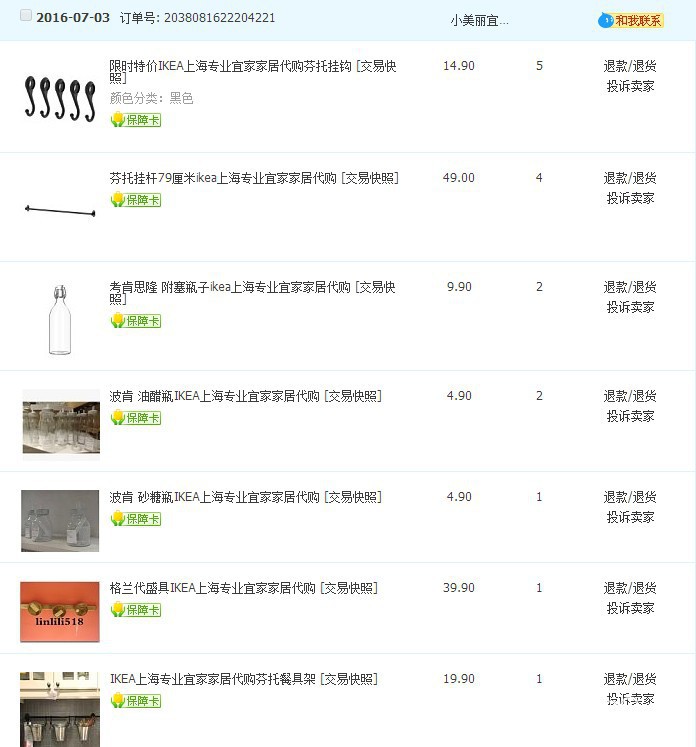
Task: Open the seller shop 小美丽宜…
Action: (479, 20)
